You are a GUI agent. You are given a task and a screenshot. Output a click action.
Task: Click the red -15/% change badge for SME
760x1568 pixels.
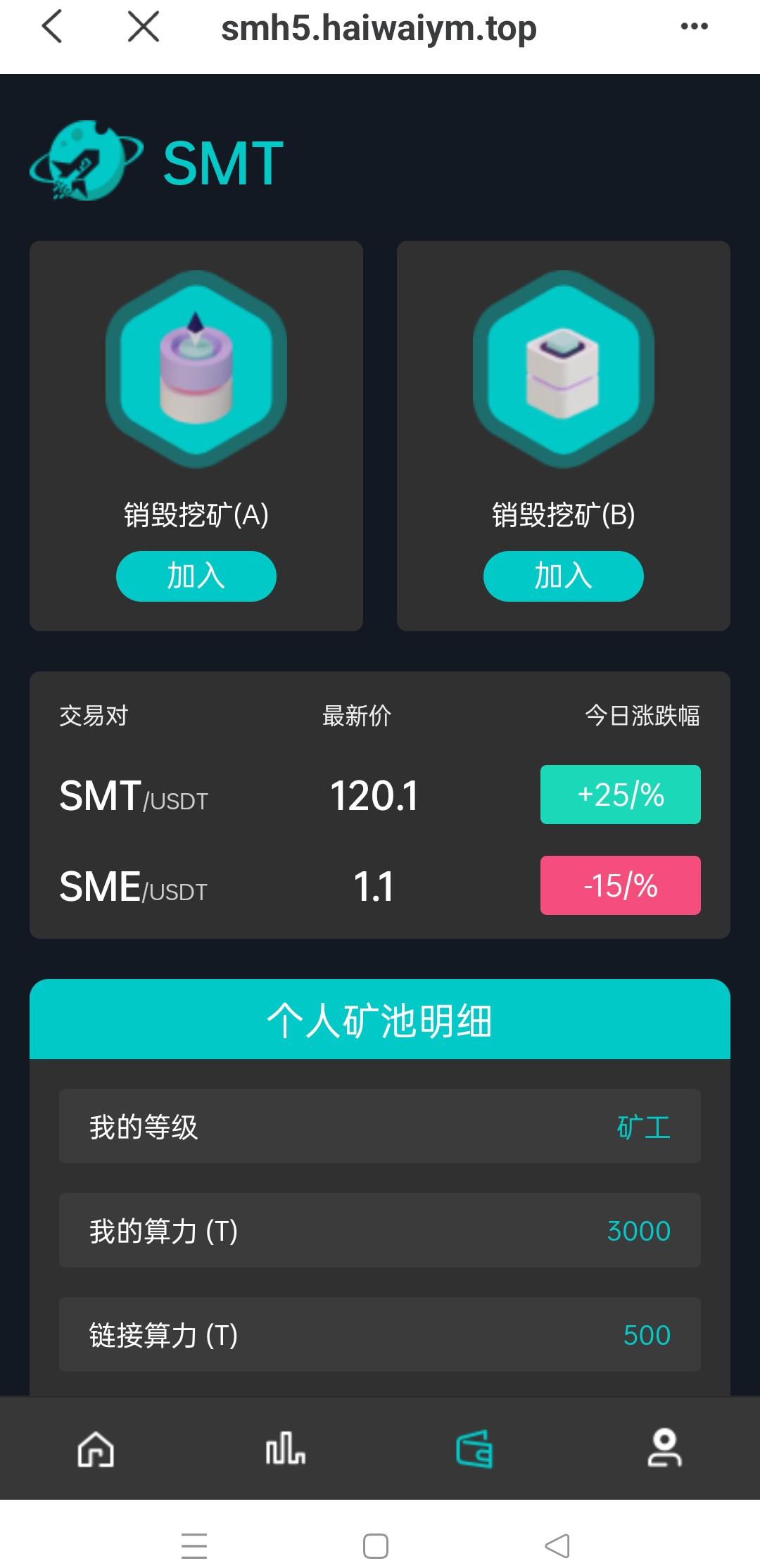point(620,885)
